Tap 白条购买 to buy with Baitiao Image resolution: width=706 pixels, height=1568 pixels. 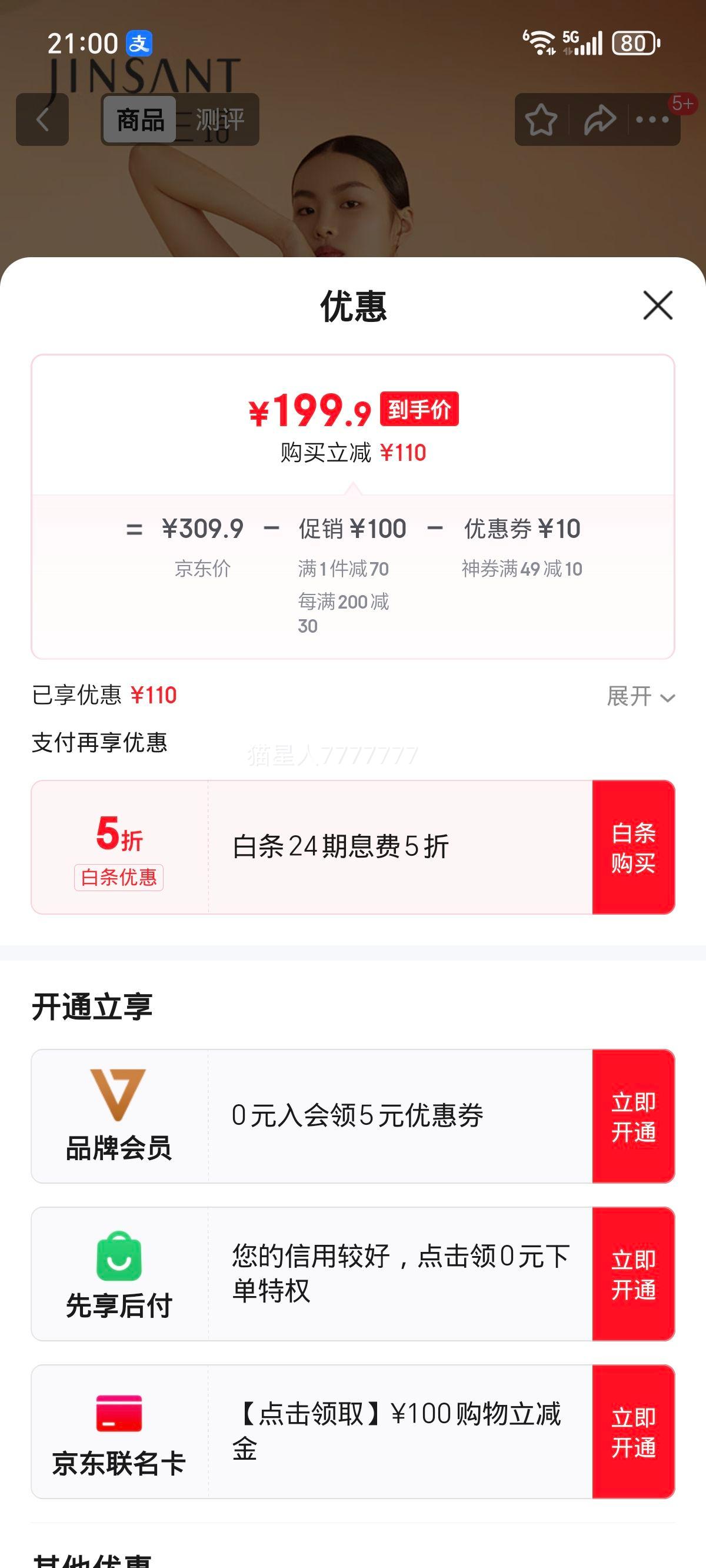pyautogui.click(x=633, y=847)
